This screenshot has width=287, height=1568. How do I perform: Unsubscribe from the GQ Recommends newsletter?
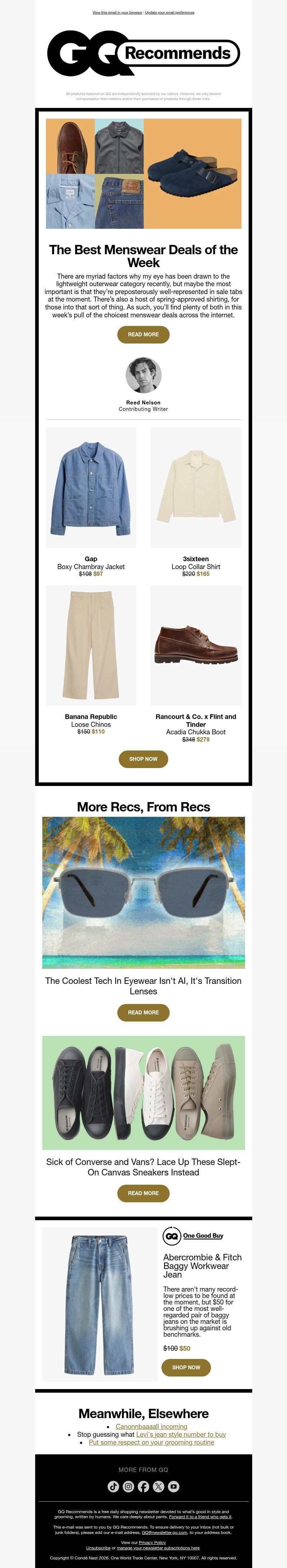point(98,1548)
